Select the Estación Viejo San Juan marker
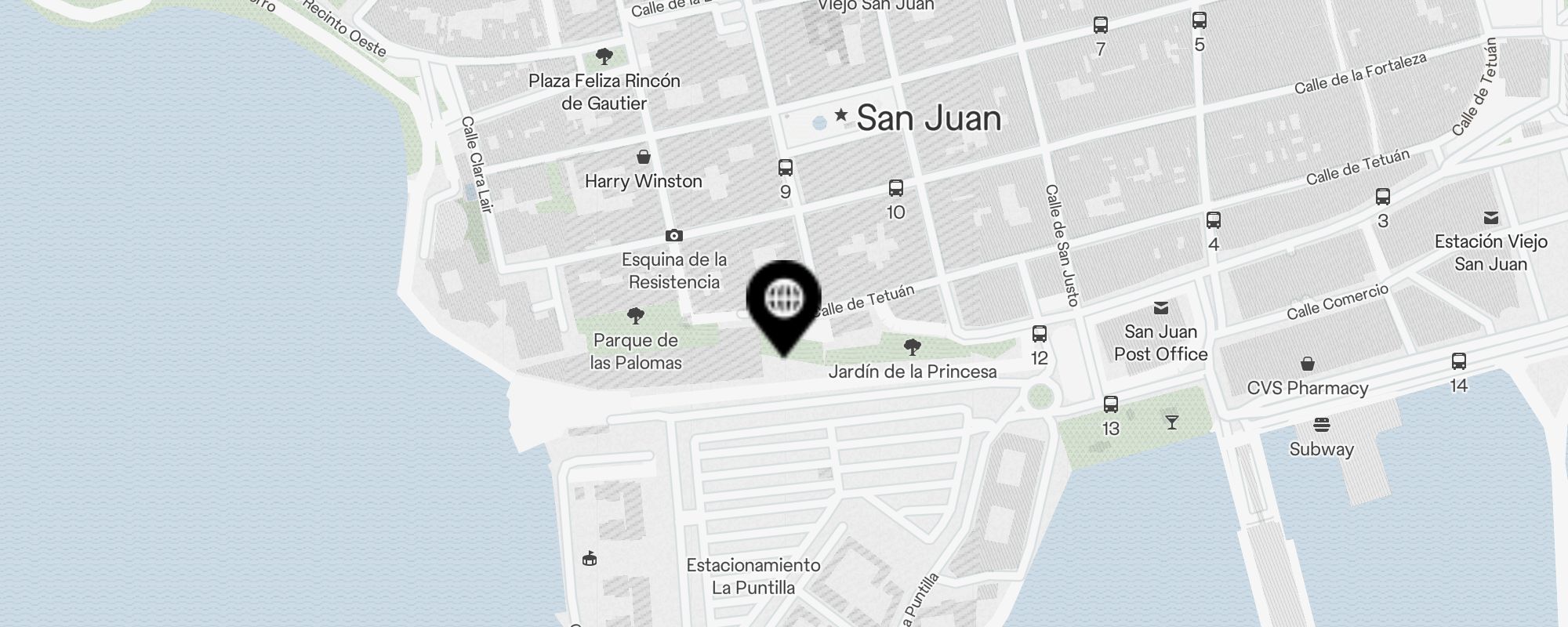 pyautogui.click(x=1490, y=218)
